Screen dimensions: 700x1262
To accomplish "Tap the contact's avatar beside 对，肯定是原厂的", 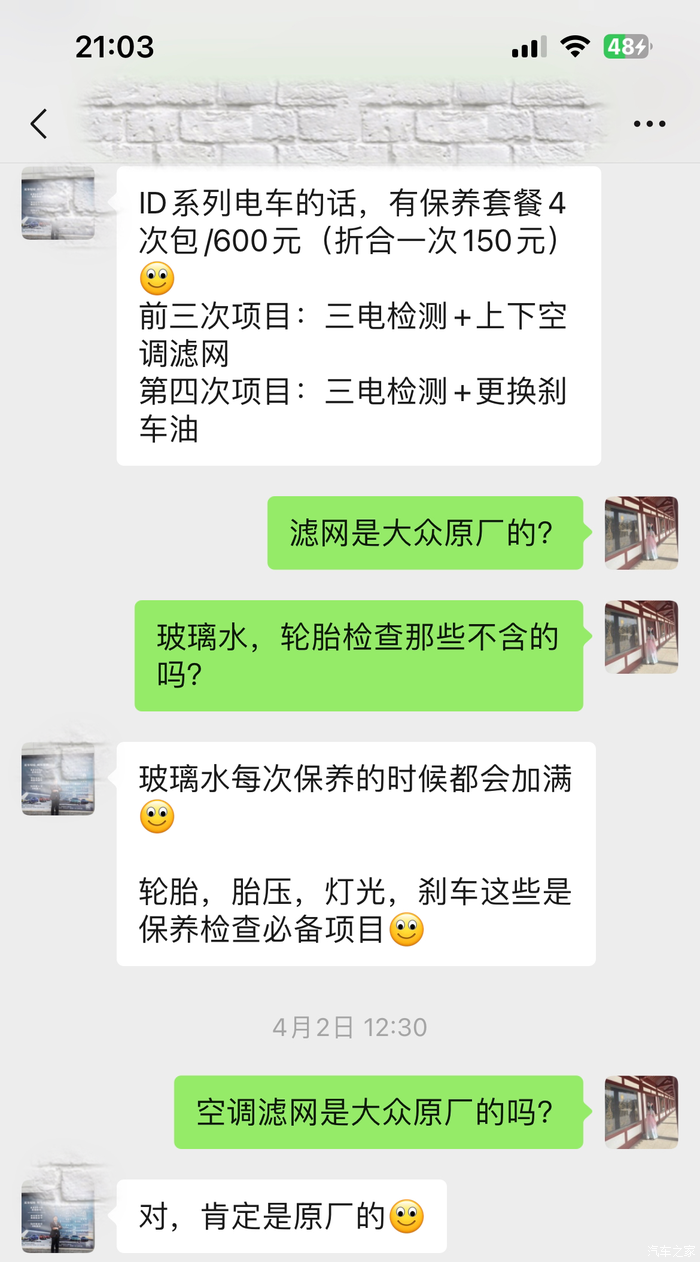I will click(x=58, y=1216).
